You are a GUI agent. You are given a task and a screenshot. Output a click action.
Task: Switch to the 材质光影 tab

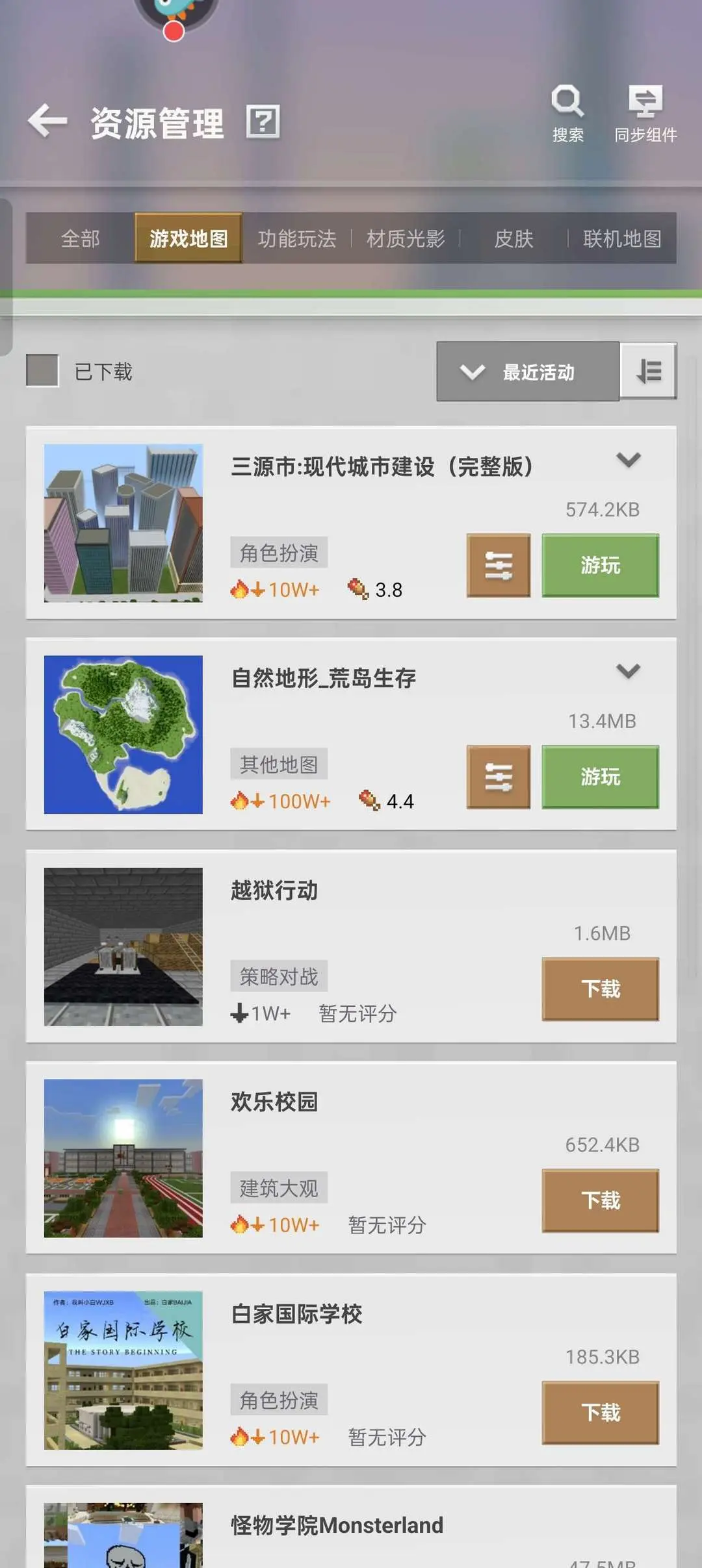tap(406, 238)
